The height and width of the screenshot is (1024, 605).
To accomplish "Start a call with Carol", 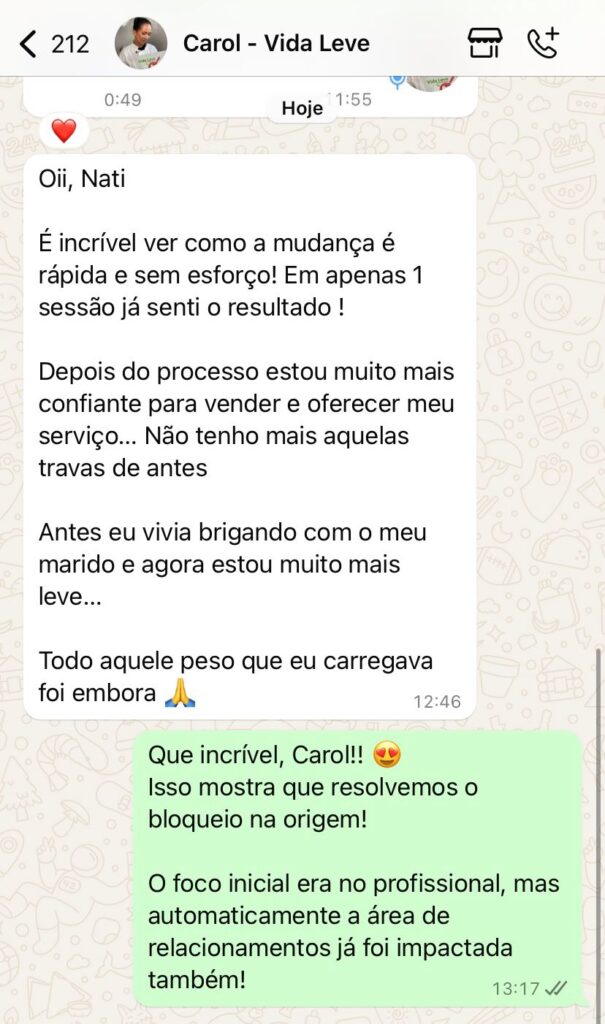I will pos(543,43).
